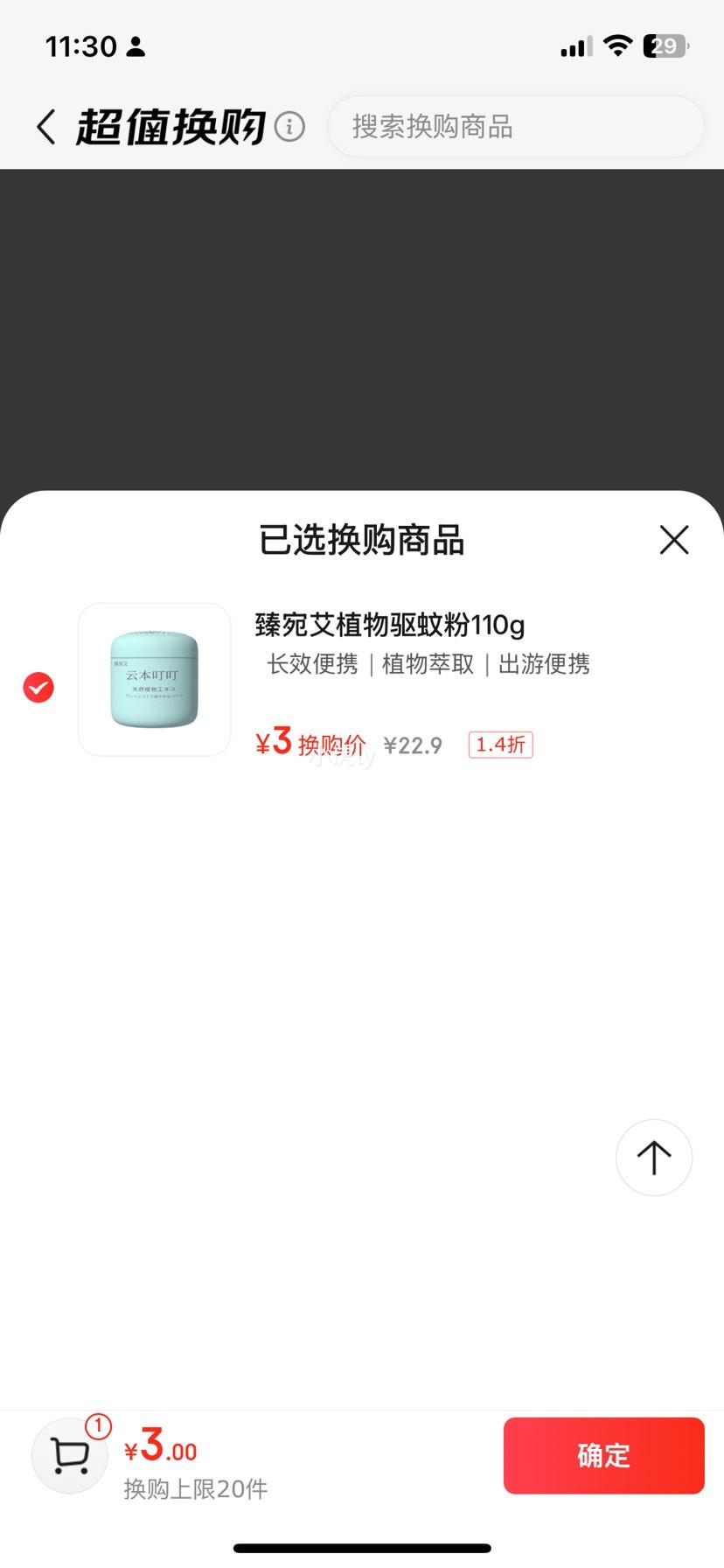Image resolution: width=724 pixels, height=1568 pixels.
Task: Confirm selection with 确定 button
Action: [604, 1456]
